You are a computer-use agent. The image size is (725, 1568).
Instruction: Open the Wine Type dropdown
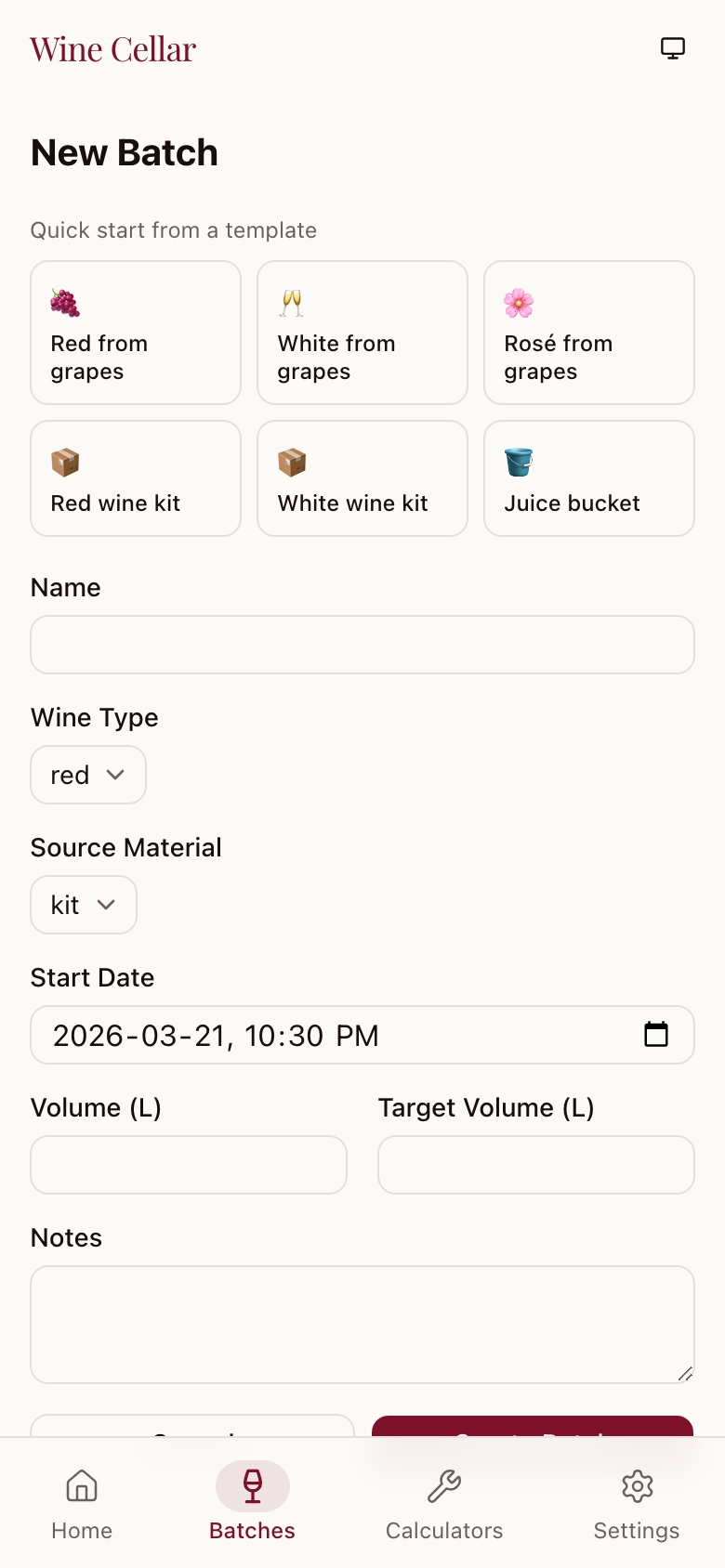(x=87, y=774)
